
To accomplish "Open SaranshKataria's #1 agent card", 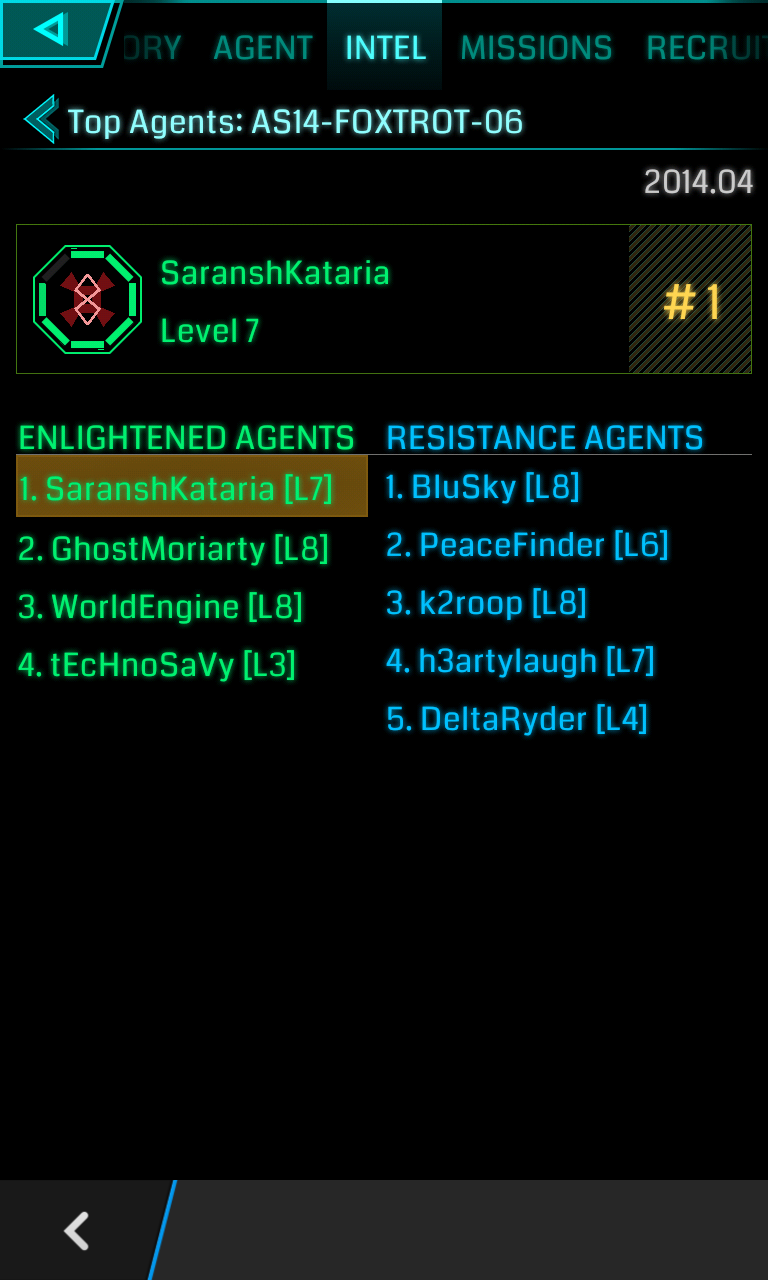I will (x=384, y=299).
